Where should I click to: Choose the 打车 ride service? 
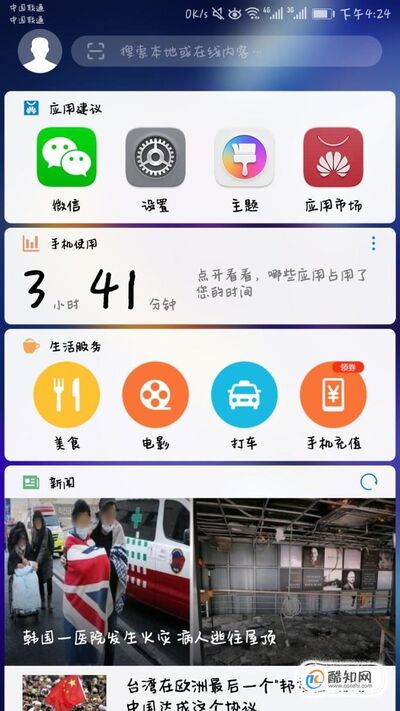[x=244, y=405]
